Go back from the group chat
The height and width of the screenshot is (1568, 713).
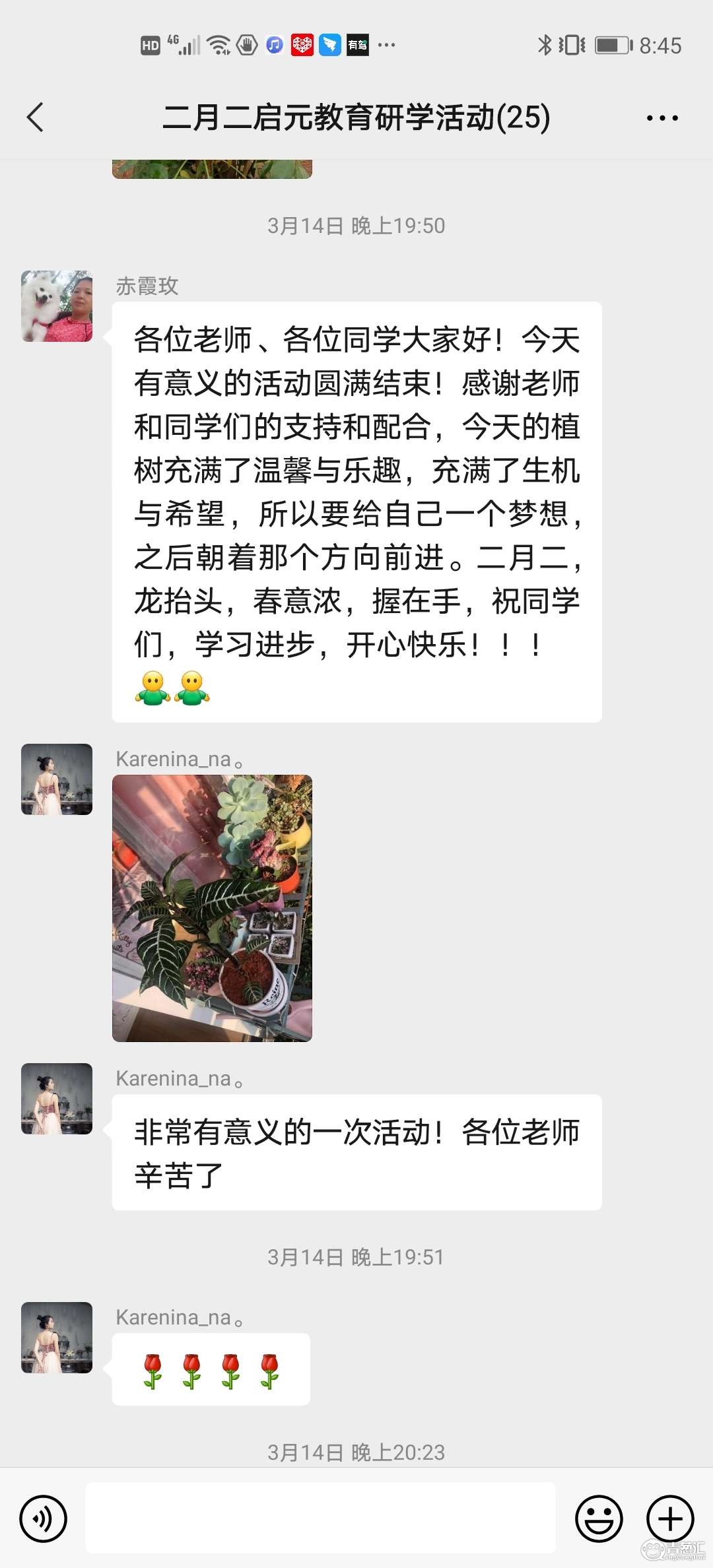click(36, 117)
